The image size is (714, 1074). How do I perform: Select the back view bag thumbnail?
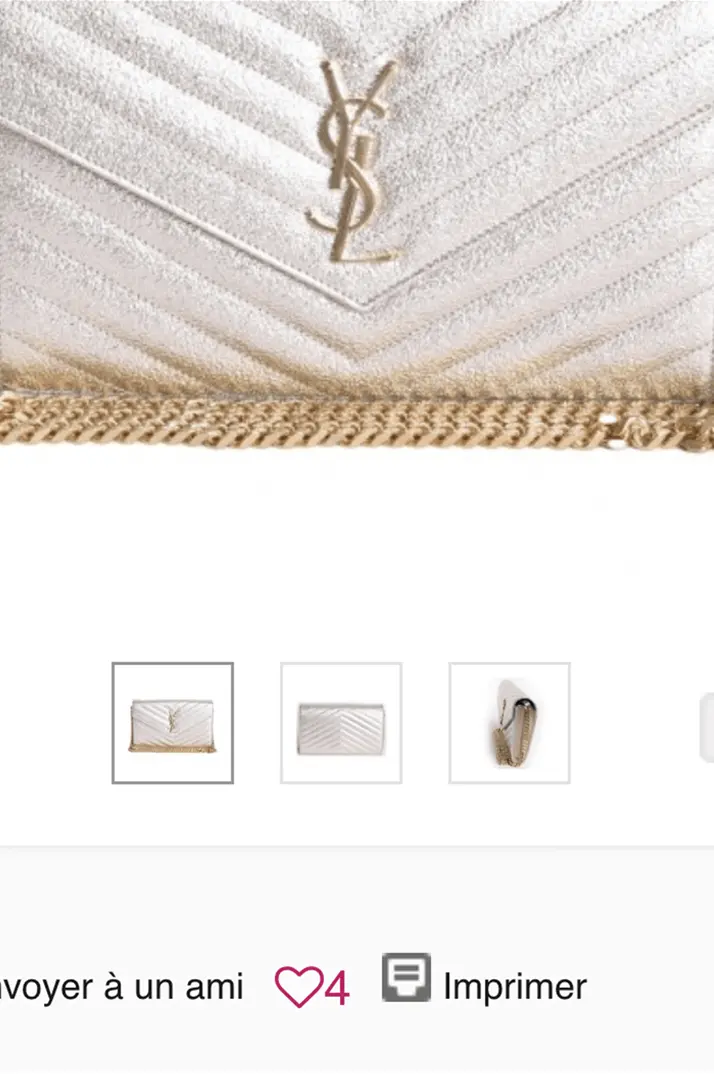click(x=341, y=722)
